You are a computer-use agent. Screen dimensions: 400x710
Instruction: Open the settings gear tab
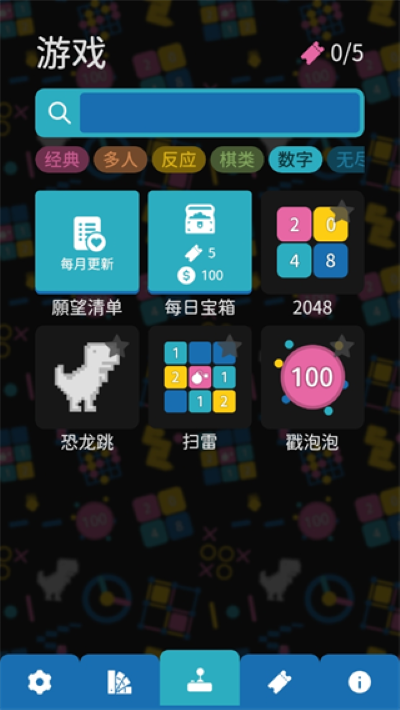tap(40, 681)
